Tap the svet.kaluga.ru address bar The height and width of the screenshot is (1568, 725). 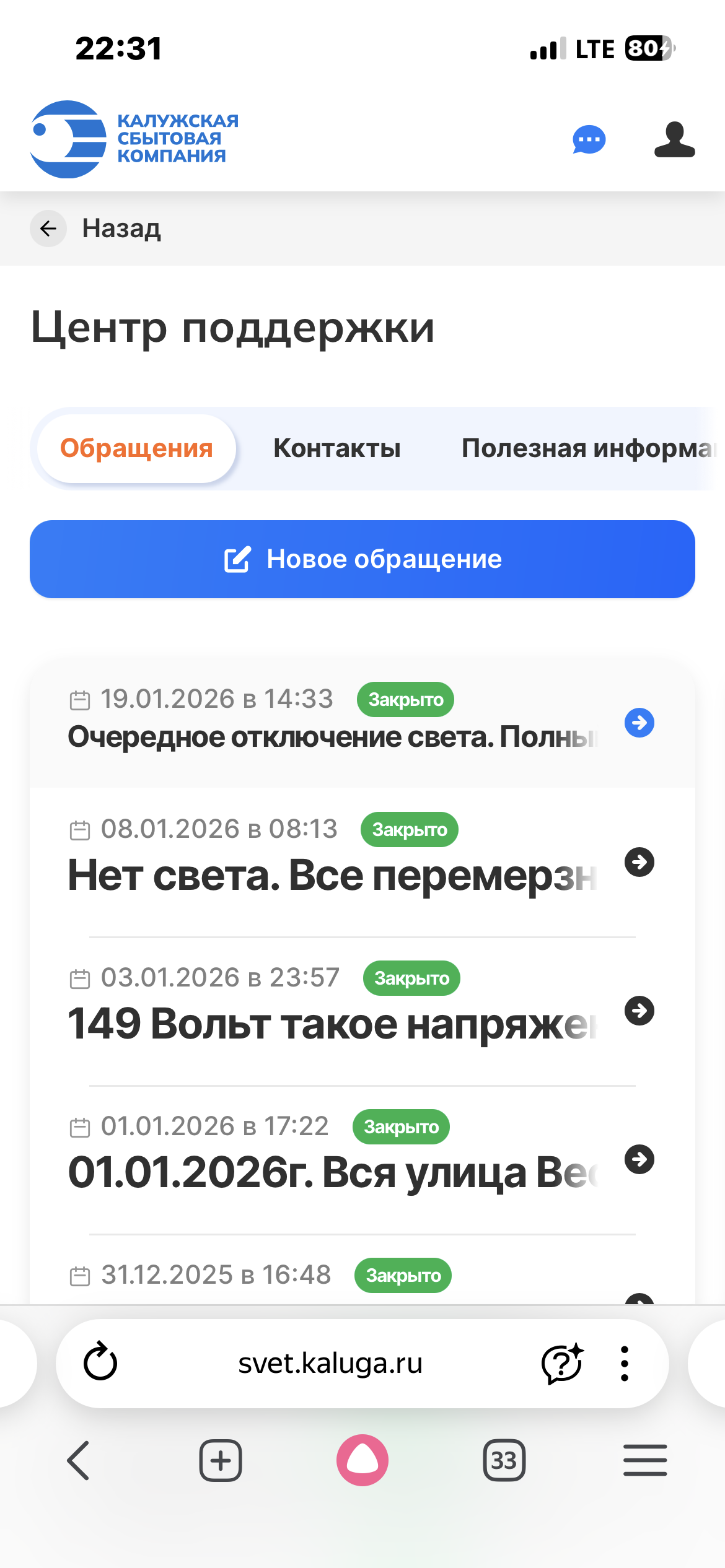[x=330, y=1363]
